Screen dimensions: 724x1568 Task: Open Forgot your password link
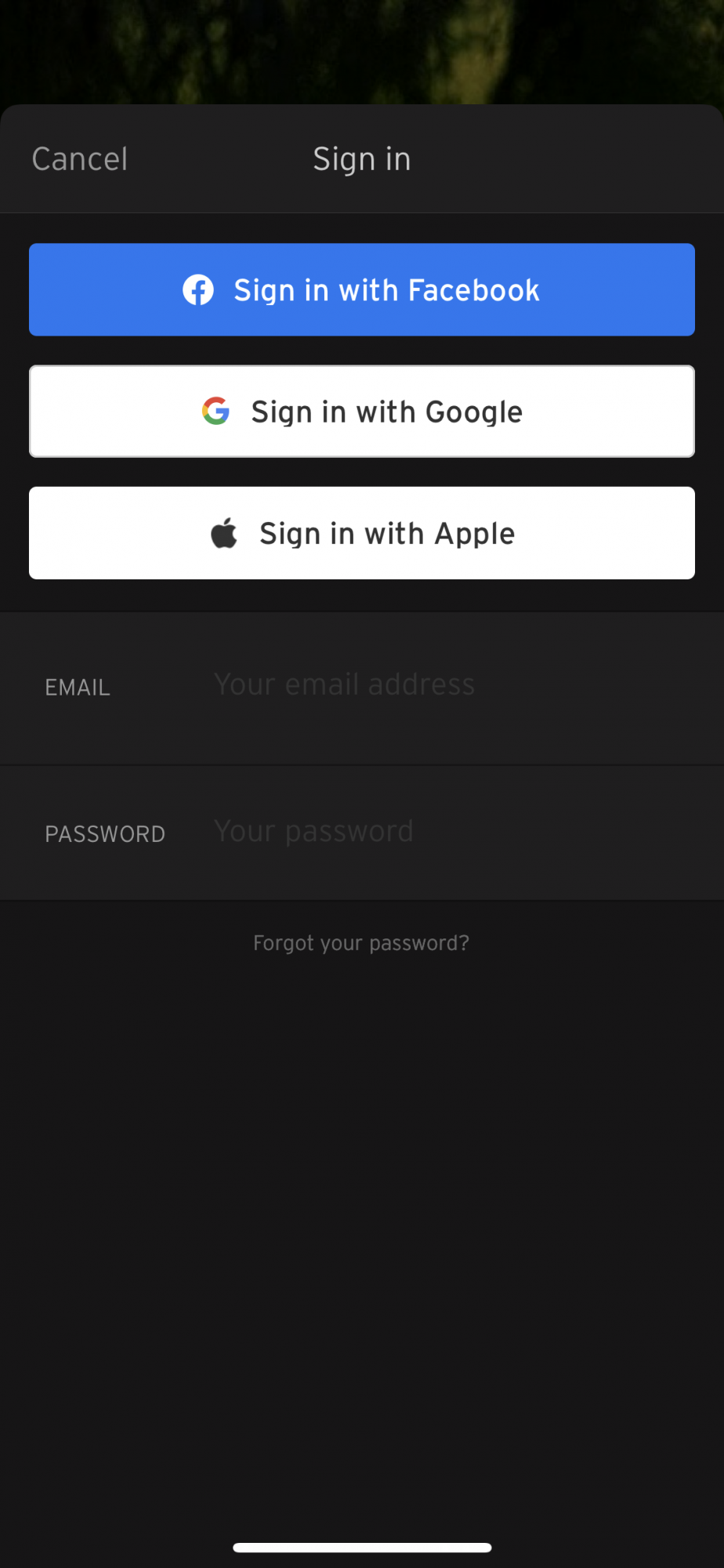[361, 943]
